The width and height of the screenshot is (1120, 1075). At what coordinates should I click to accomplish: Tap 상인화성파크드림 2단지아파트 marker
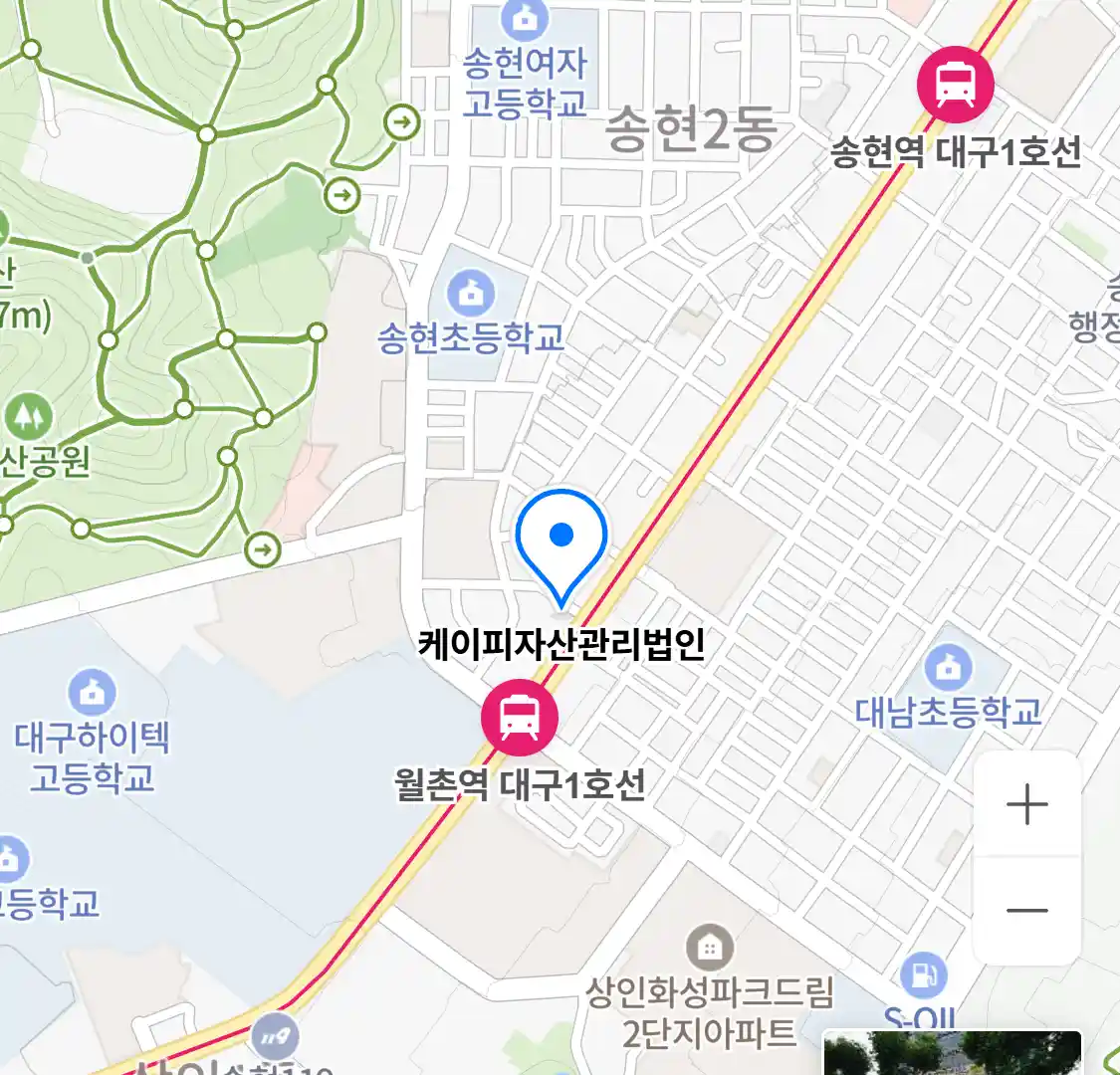click(709, 949)
